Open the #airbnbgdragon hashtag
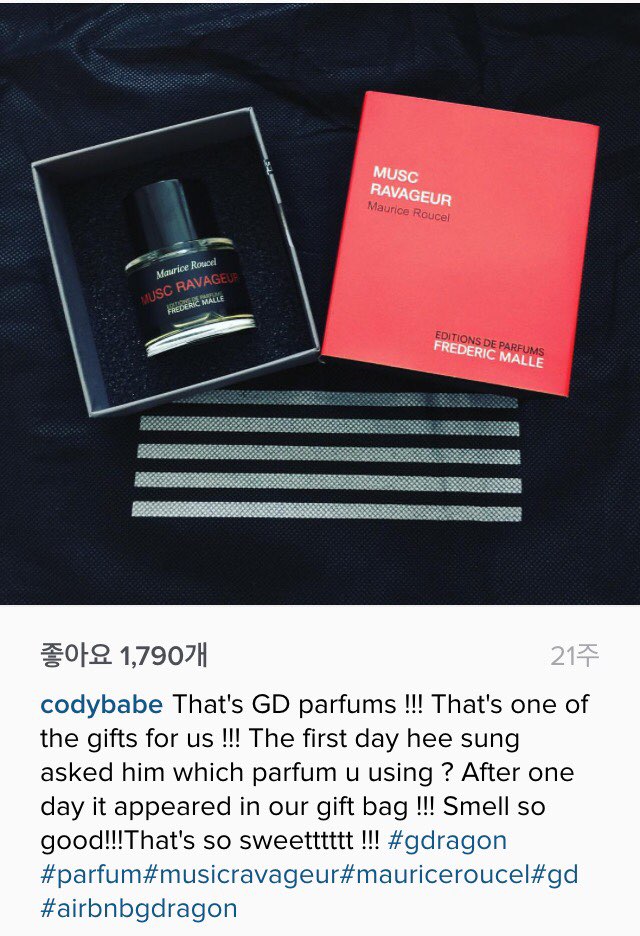This screenshot has width=640, height=936. [x=139, y=909]
